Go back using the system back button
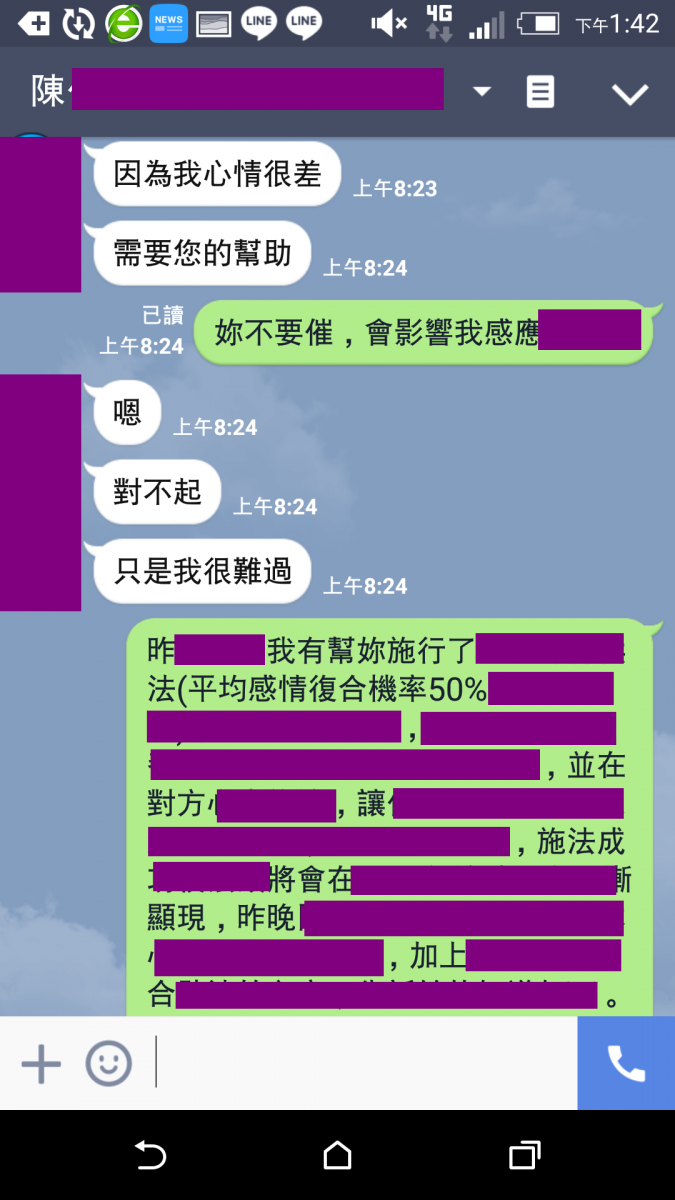This screenshot has width=675, height=1200. coord(150,1155)
